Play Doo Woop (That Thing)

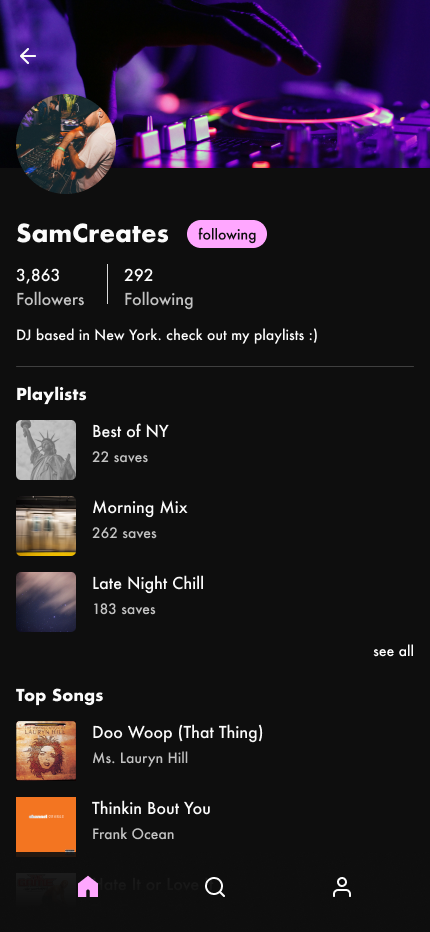coord(215,751)
